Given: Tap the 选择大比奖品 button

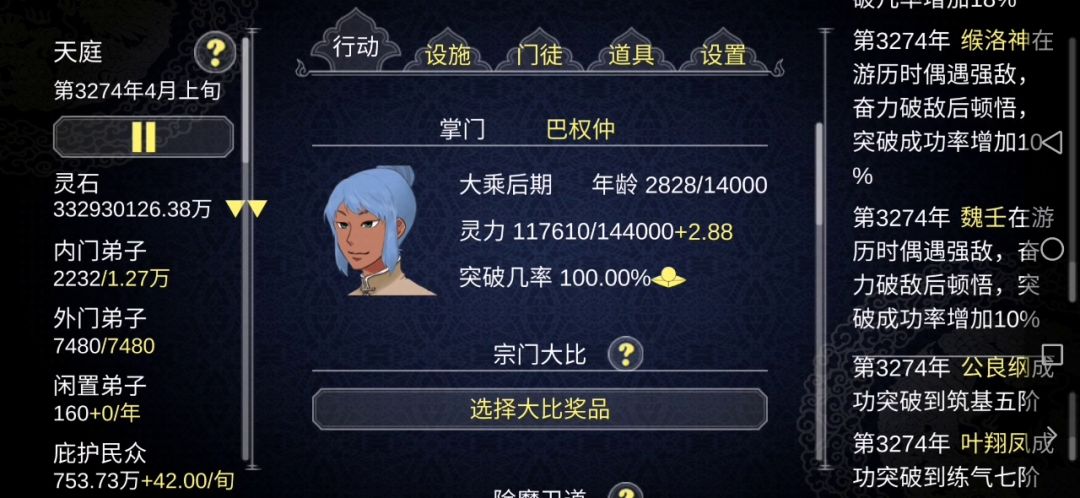Looking at the screenshot, I should pos(539,410).
